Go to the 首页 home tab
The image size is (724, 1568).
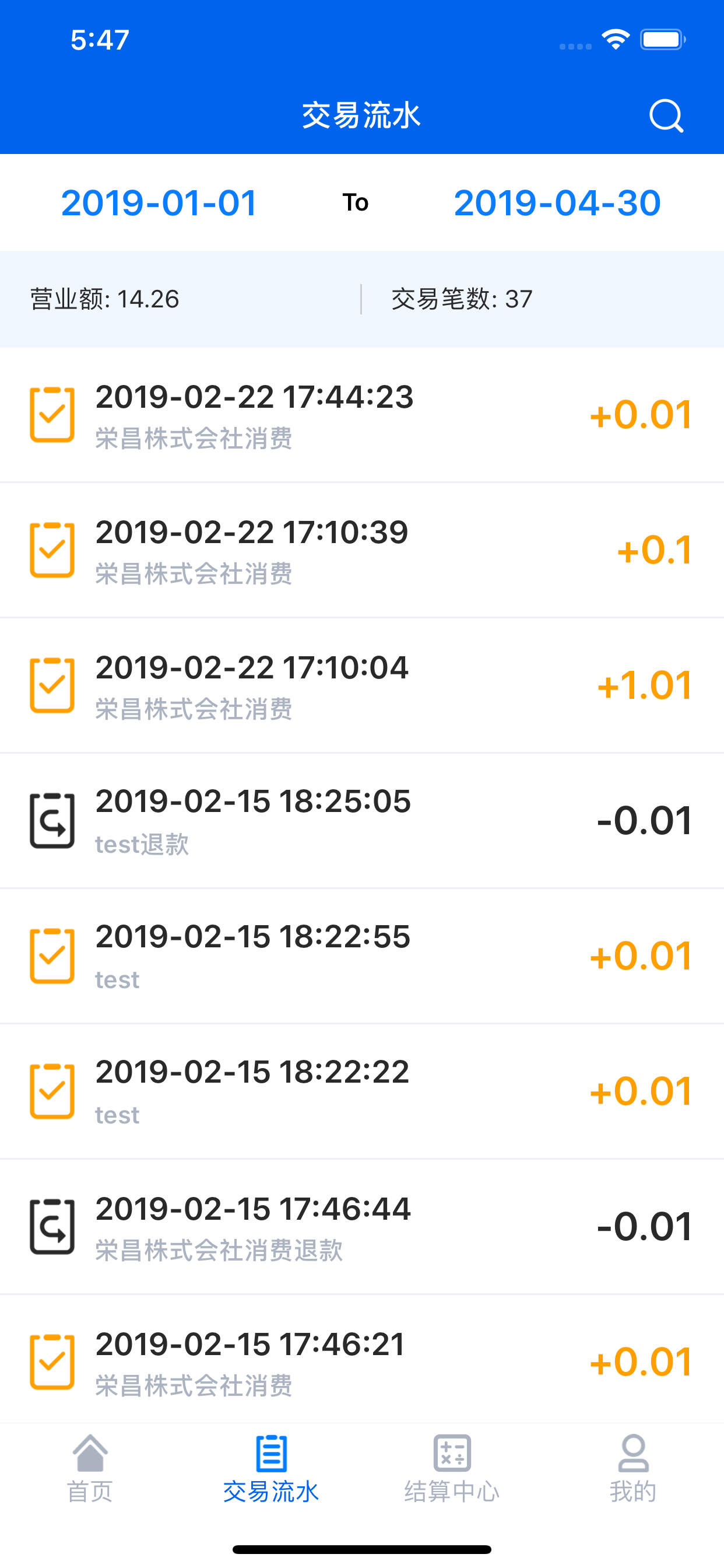click(90, 1468)
